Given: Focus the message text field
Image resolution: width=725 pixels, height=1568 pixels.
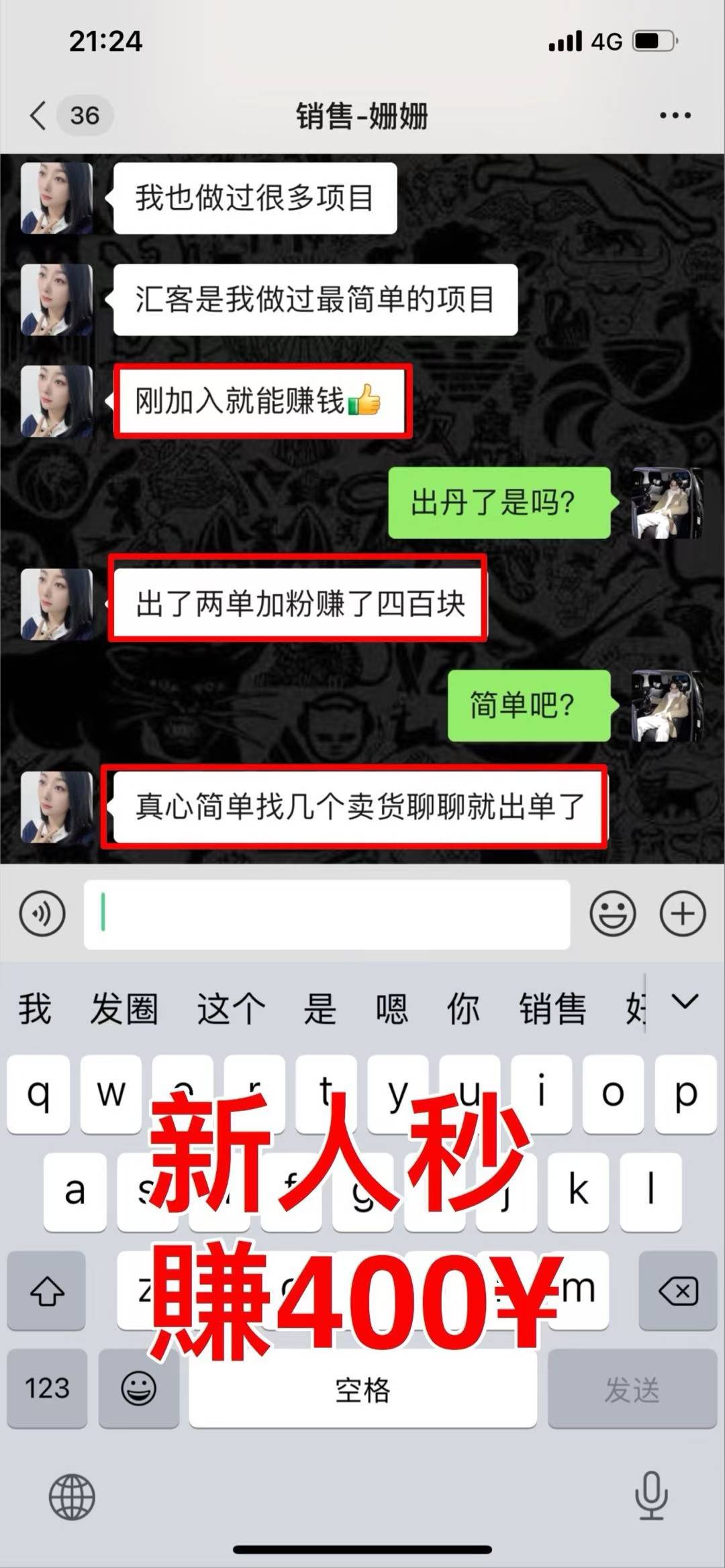Looking at the screenshot, I should [x=327, y=914].
